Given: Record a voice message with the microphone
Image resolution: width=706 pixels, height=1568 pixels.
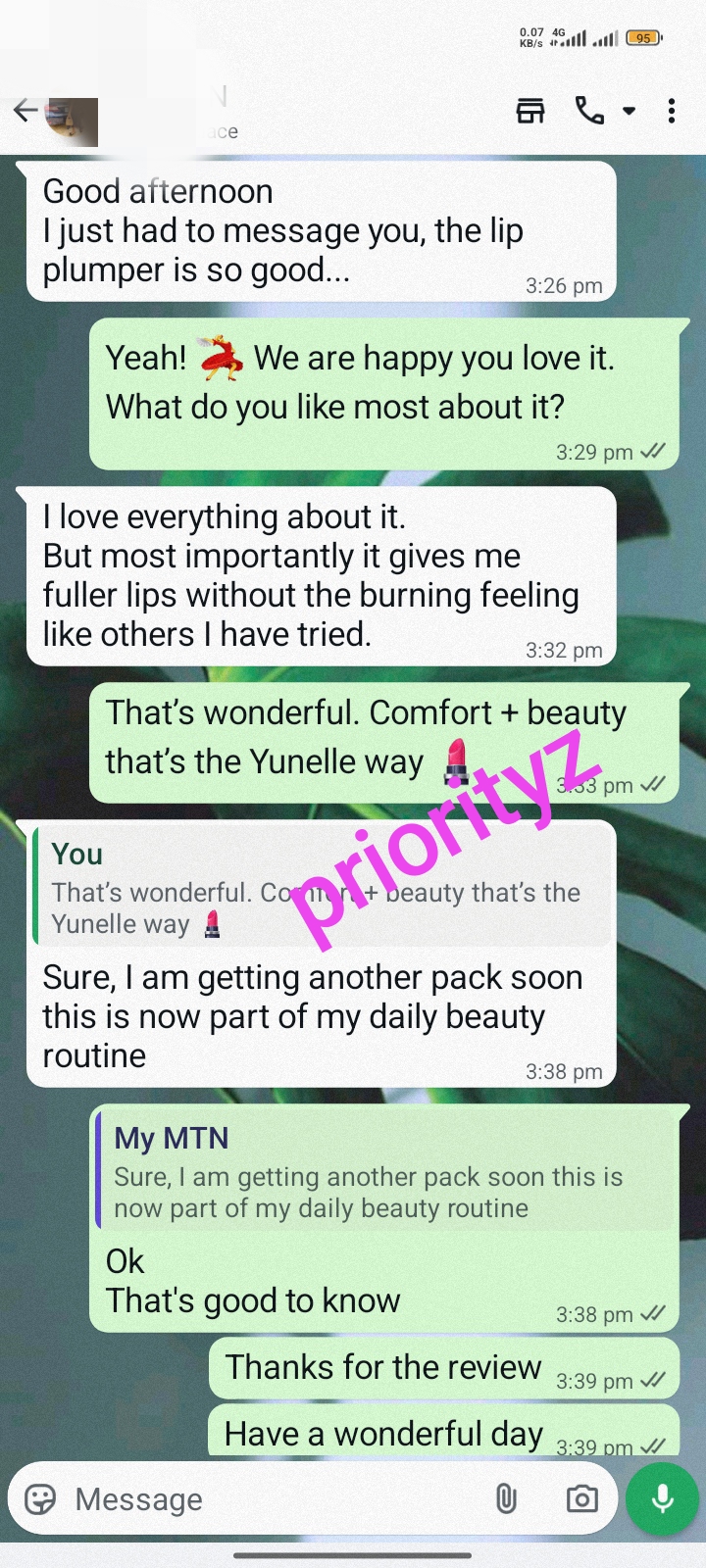Looking at the screenshot, I should point(663,1499).
